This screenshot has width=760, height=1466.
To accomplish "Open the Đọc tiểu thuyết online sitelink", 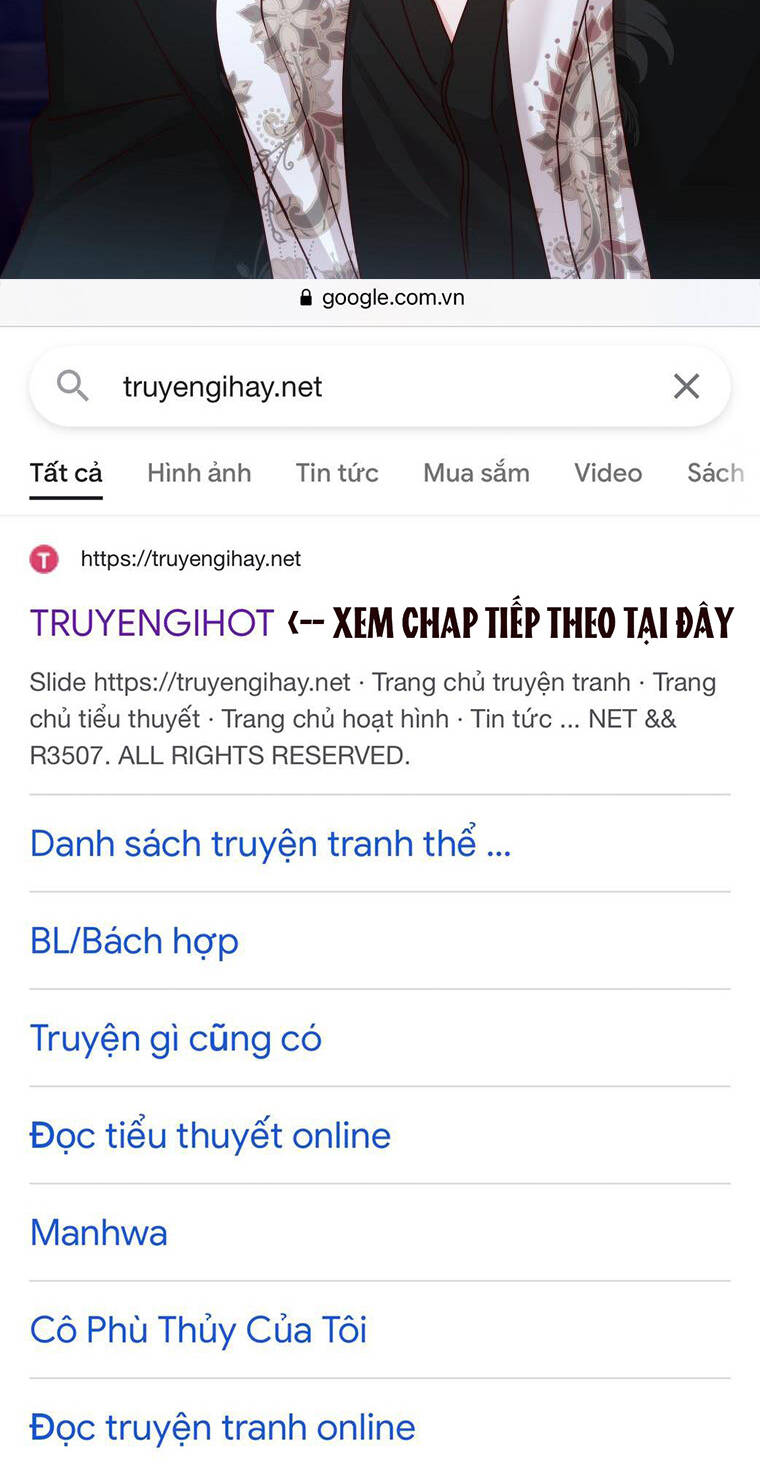I will click(210, 1135).
